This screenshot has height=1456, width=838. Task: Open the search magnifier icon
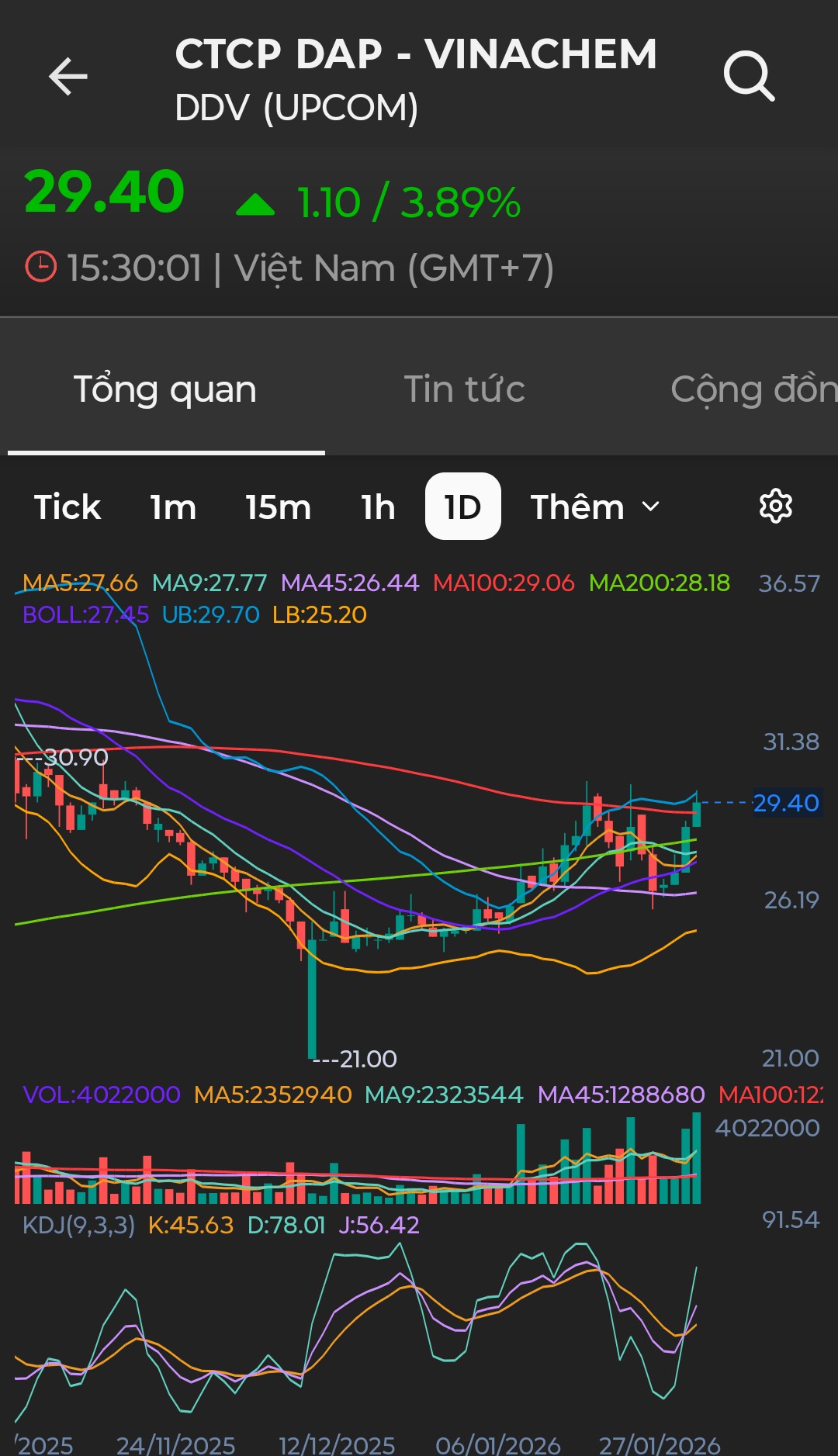(x=749, y=77)
